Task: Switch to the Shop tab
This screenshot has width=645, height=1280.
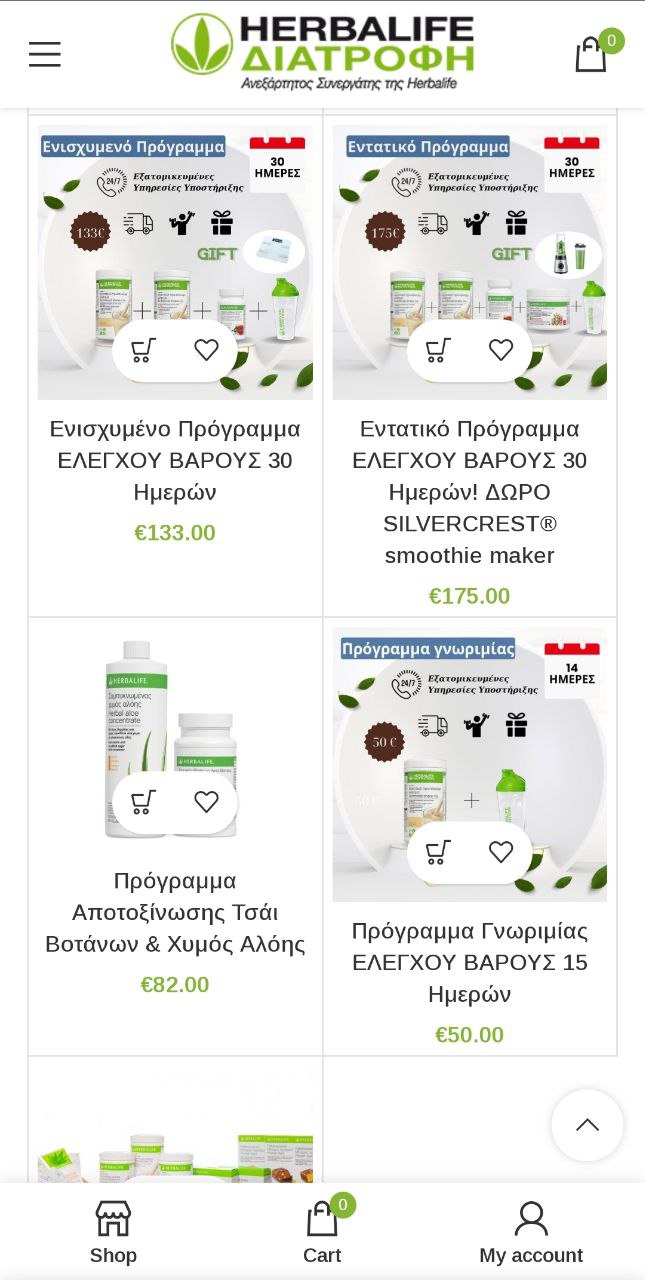Action: pyautogui.click(x=113, y=1232)
